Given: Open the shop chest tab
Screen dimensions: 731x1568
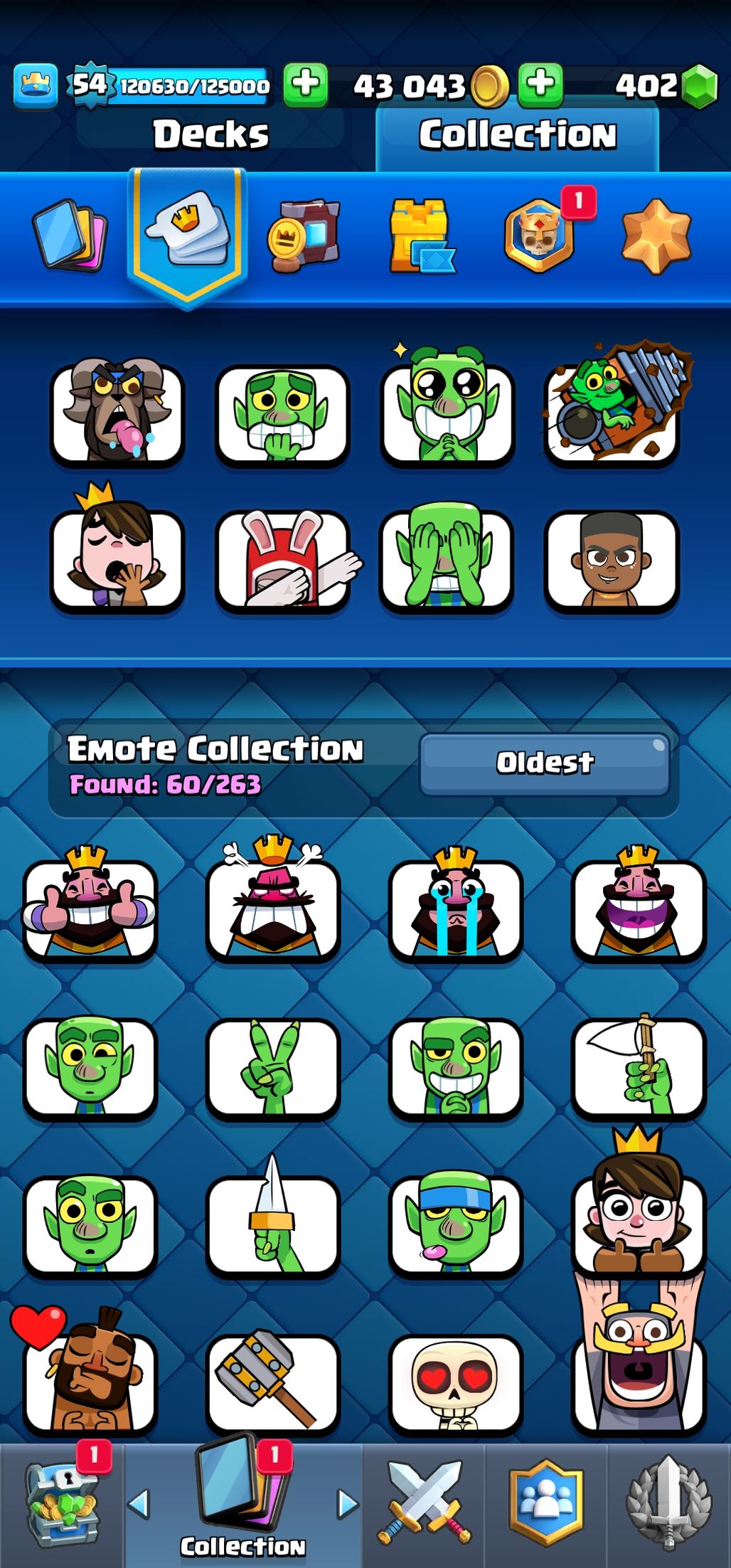Looking at the screenshot, I should (63, 1504).
